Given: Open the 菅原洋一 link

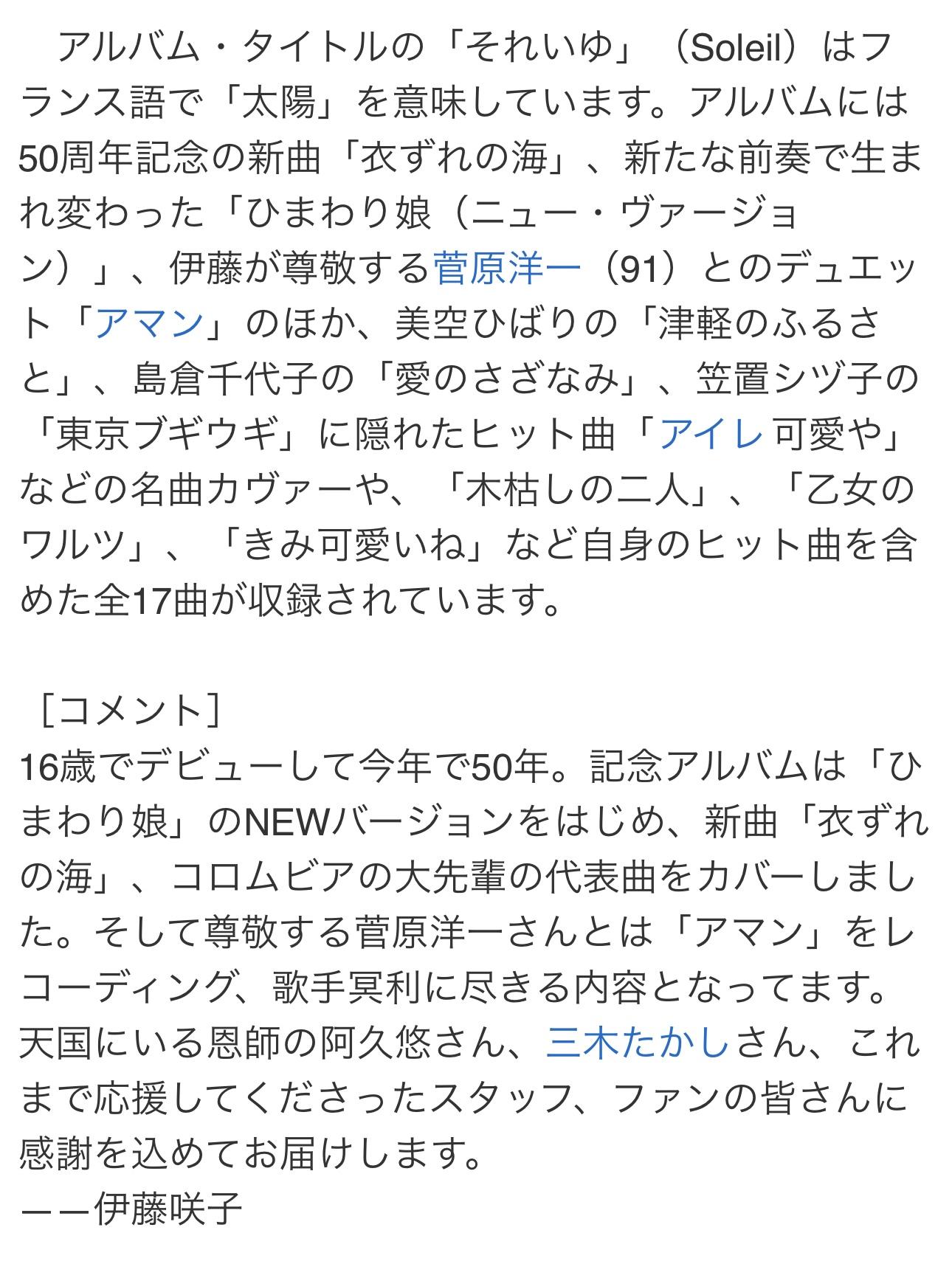Looking at the screenshot, I should tap(506, 269).
